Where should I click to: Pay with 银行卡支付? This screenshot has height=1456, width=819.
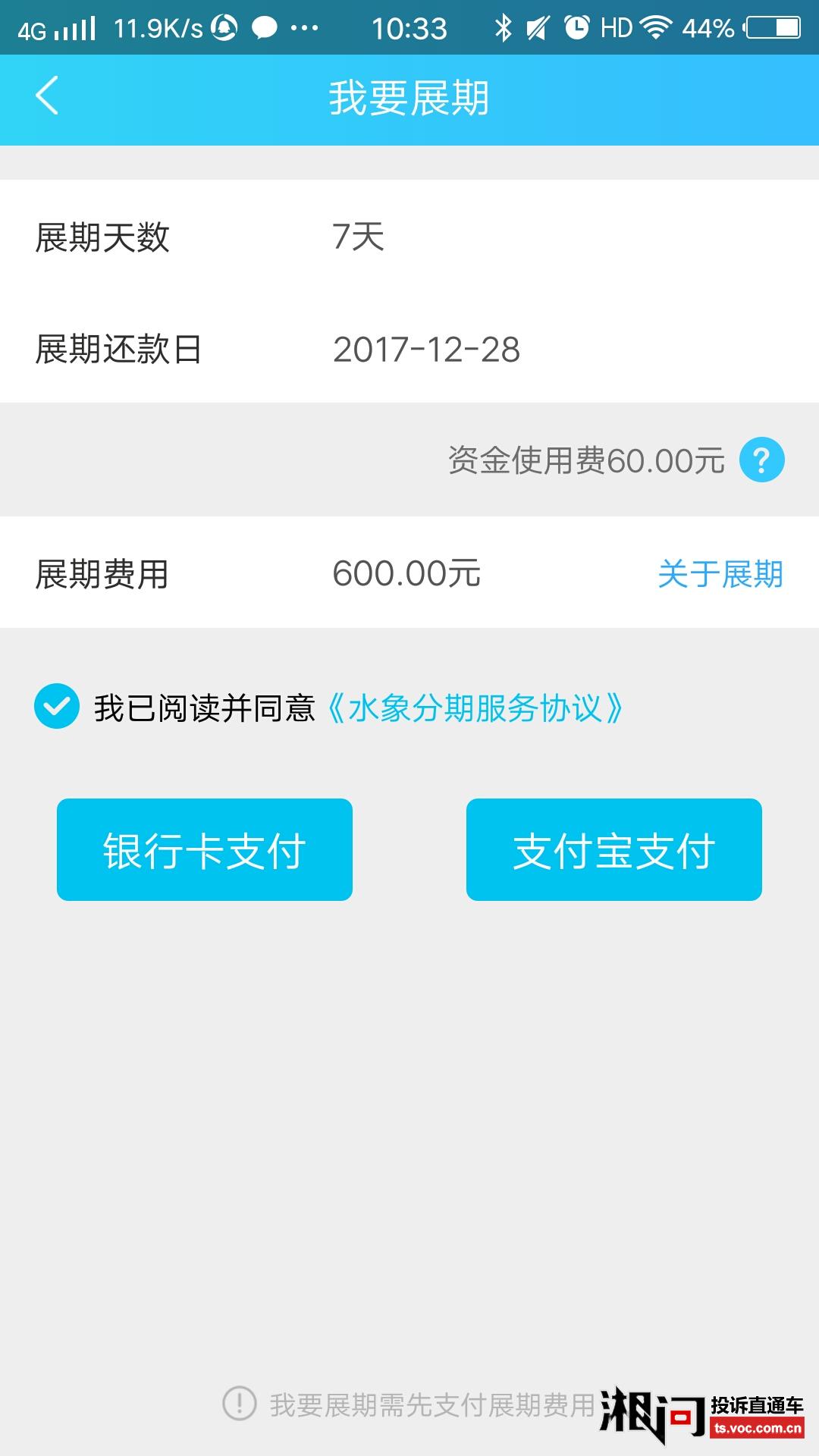[205, 849]
